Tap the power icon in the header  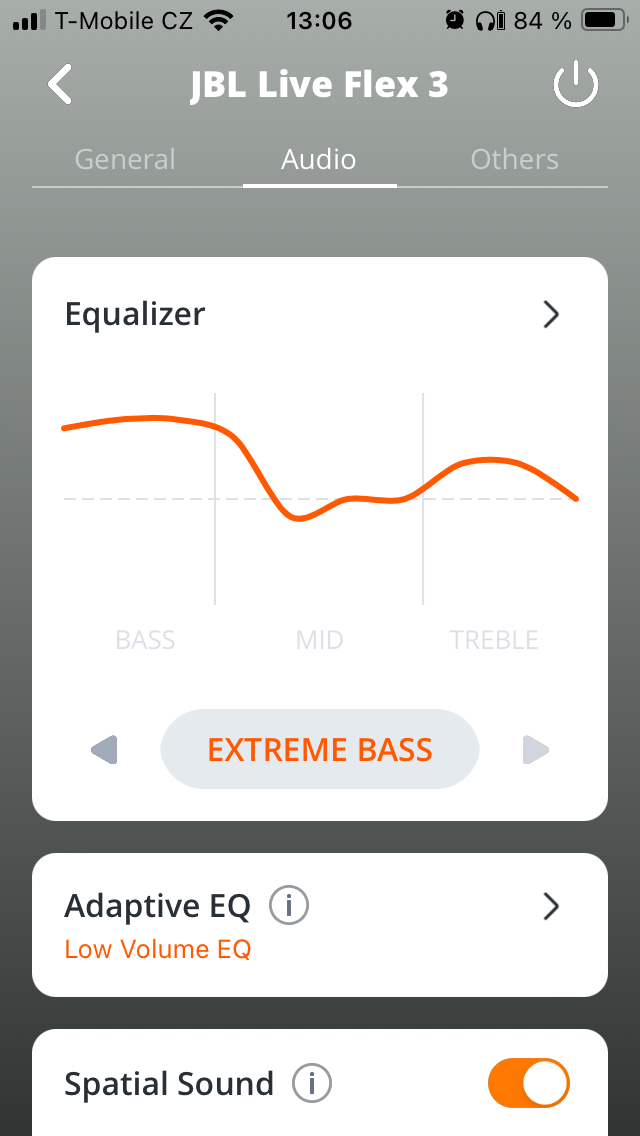click(x=576, y=86)
